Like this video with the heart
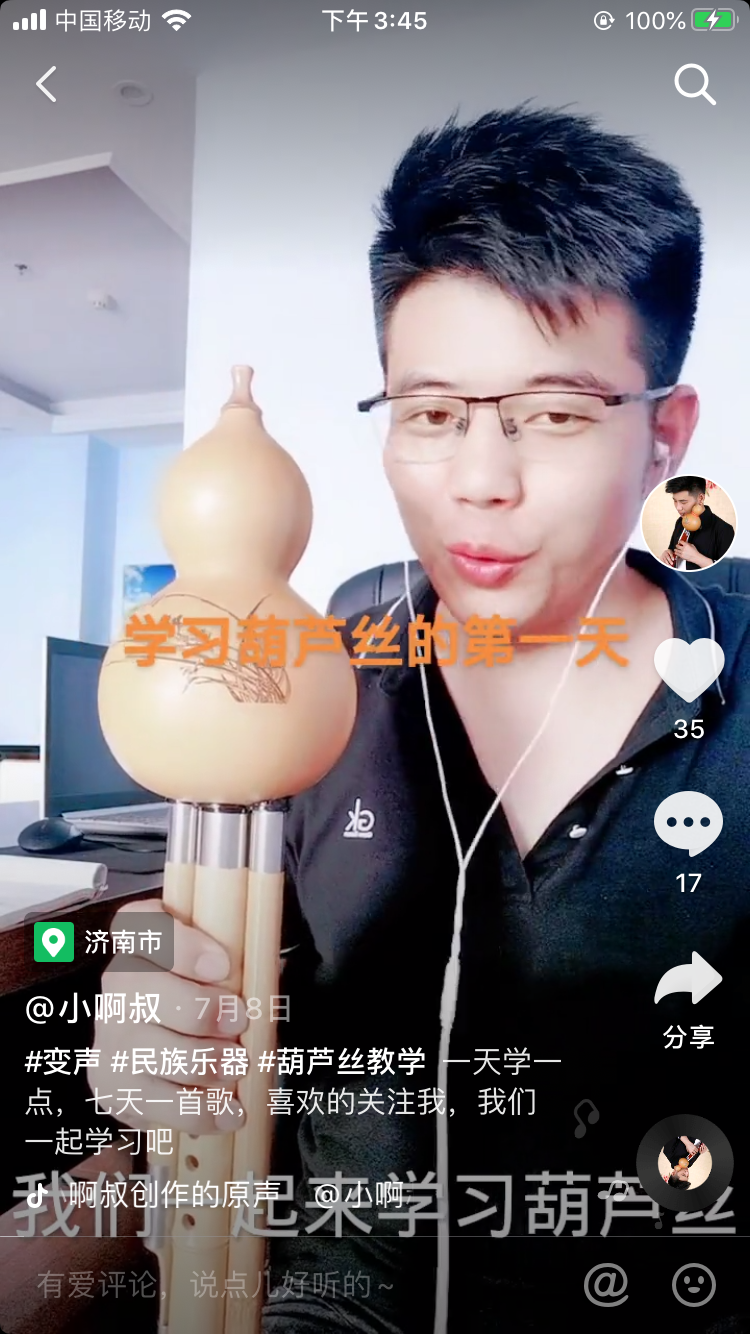This screenshot has width=750, height=1334. tap(689, 669)
